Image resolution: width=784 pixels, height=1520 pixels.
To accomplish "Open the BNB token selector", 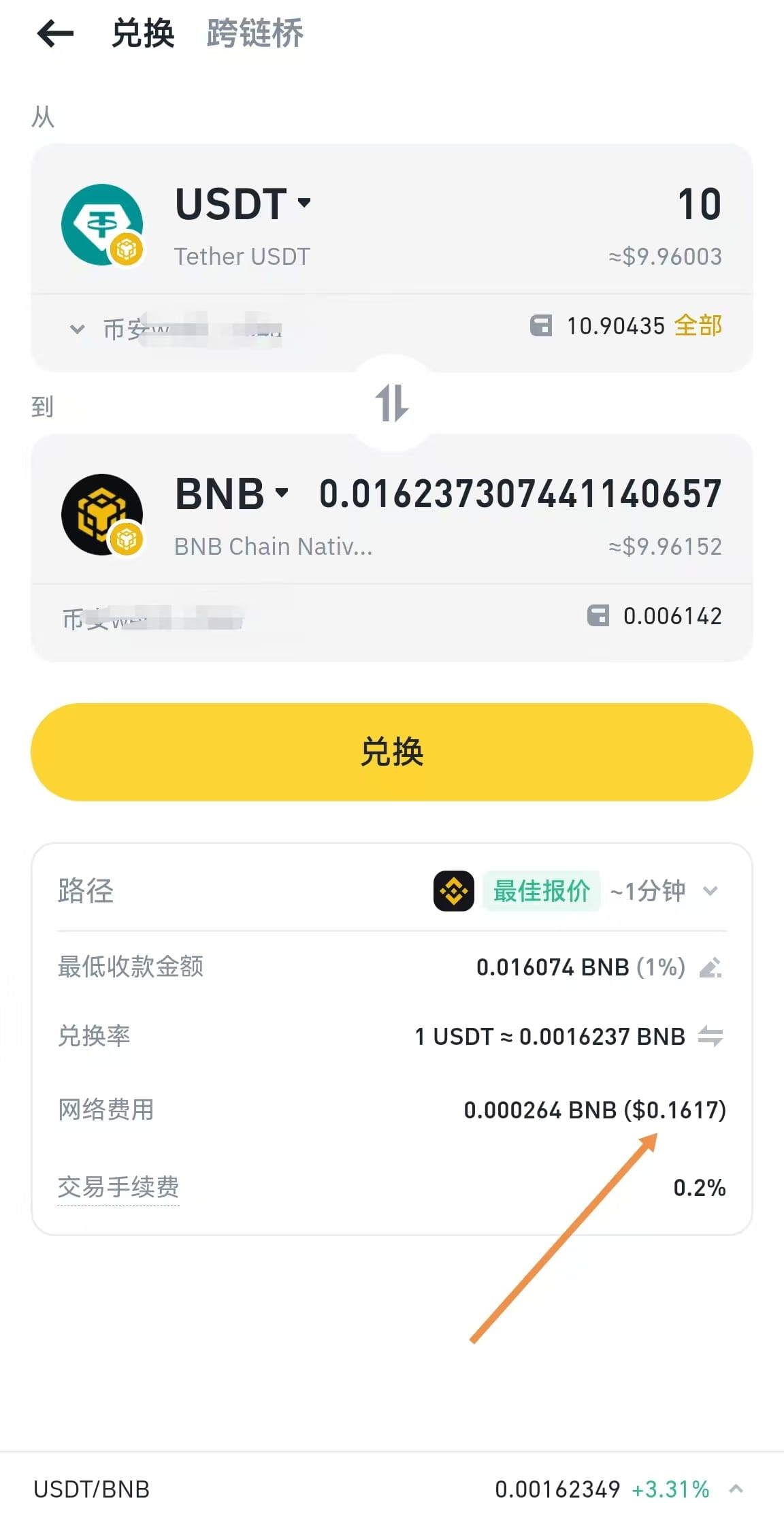I will click(231, 494).
